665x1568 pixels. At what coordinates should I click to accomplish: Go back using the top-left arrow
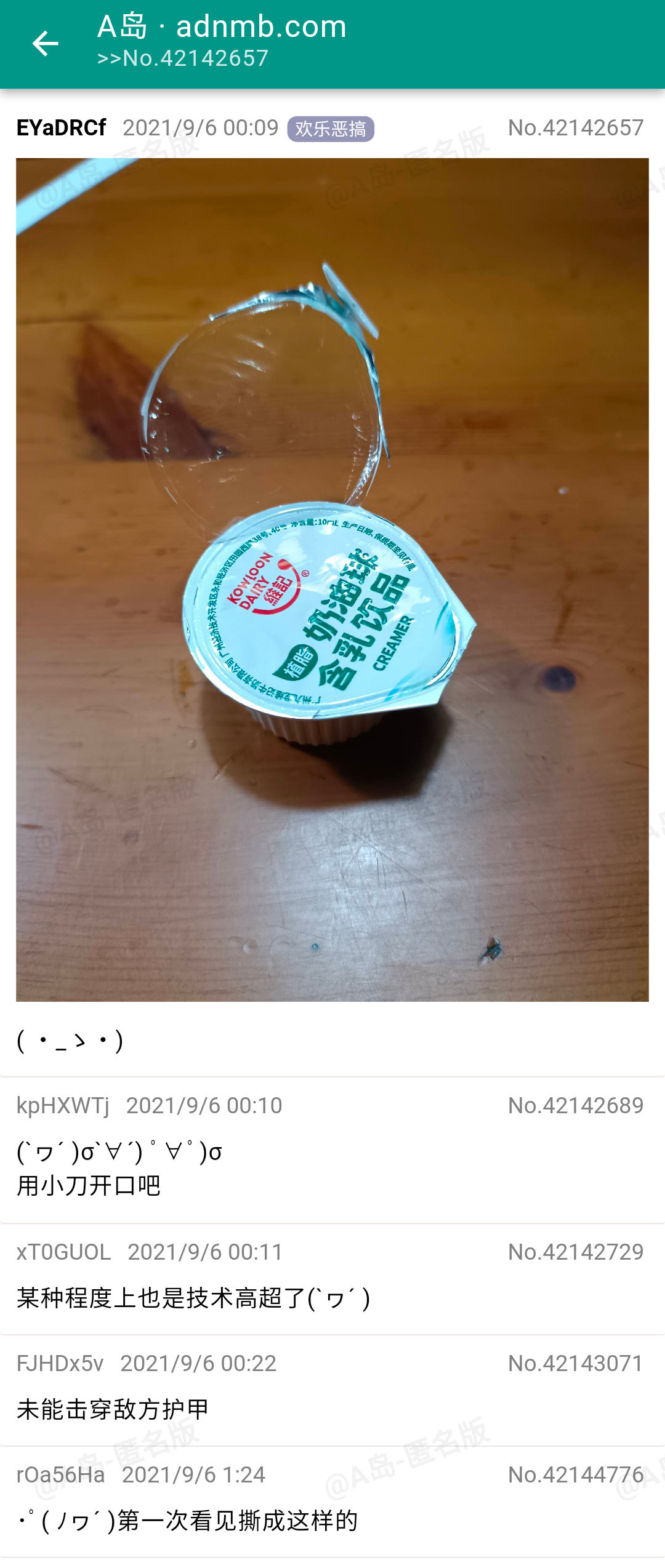pyautogui.click(x=46, y=44)
